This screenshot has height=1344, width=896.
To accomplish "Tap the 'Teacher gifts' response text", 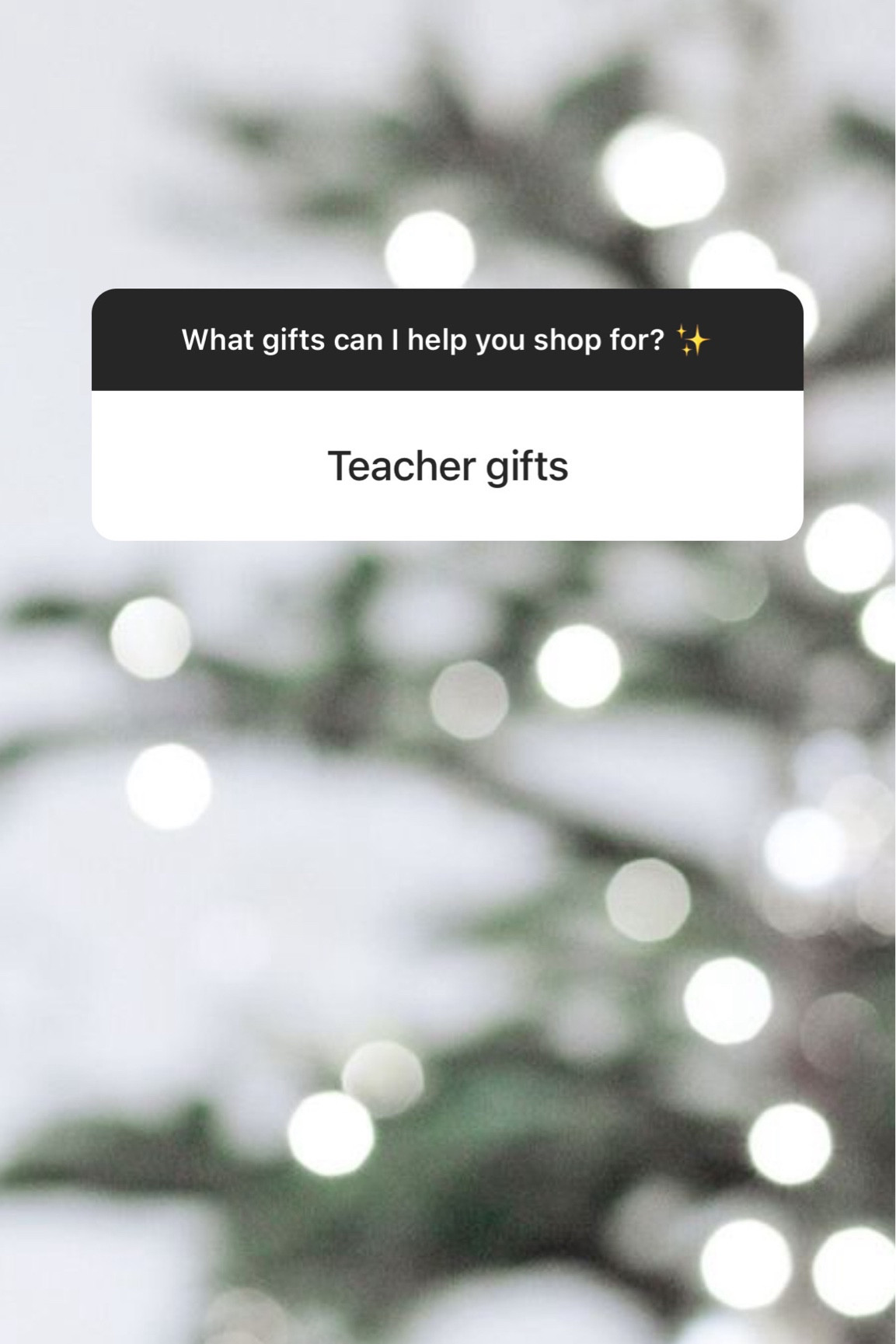I will [x=448, y=465].
